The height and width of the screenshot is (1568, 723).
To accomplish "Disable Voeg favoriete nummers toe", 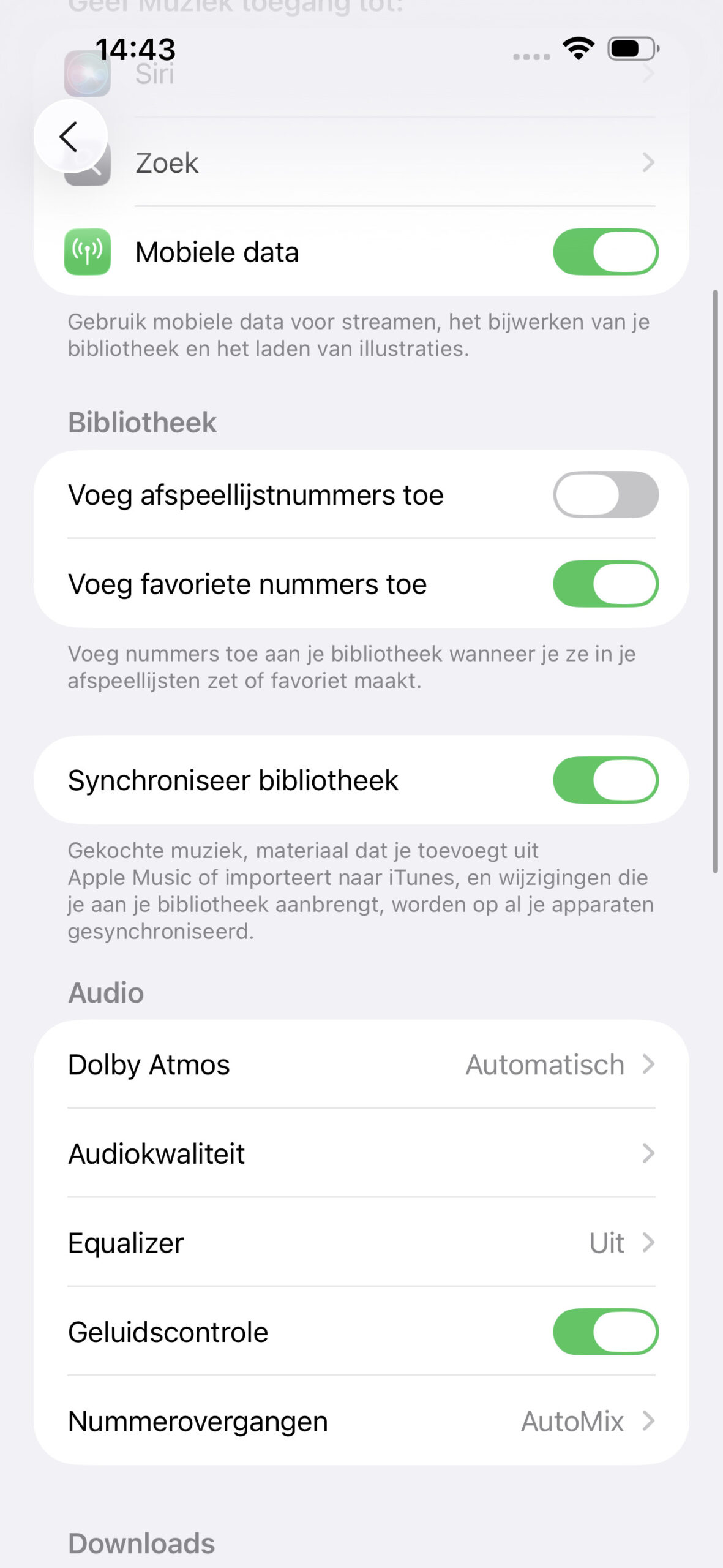I will pos(605,584).
